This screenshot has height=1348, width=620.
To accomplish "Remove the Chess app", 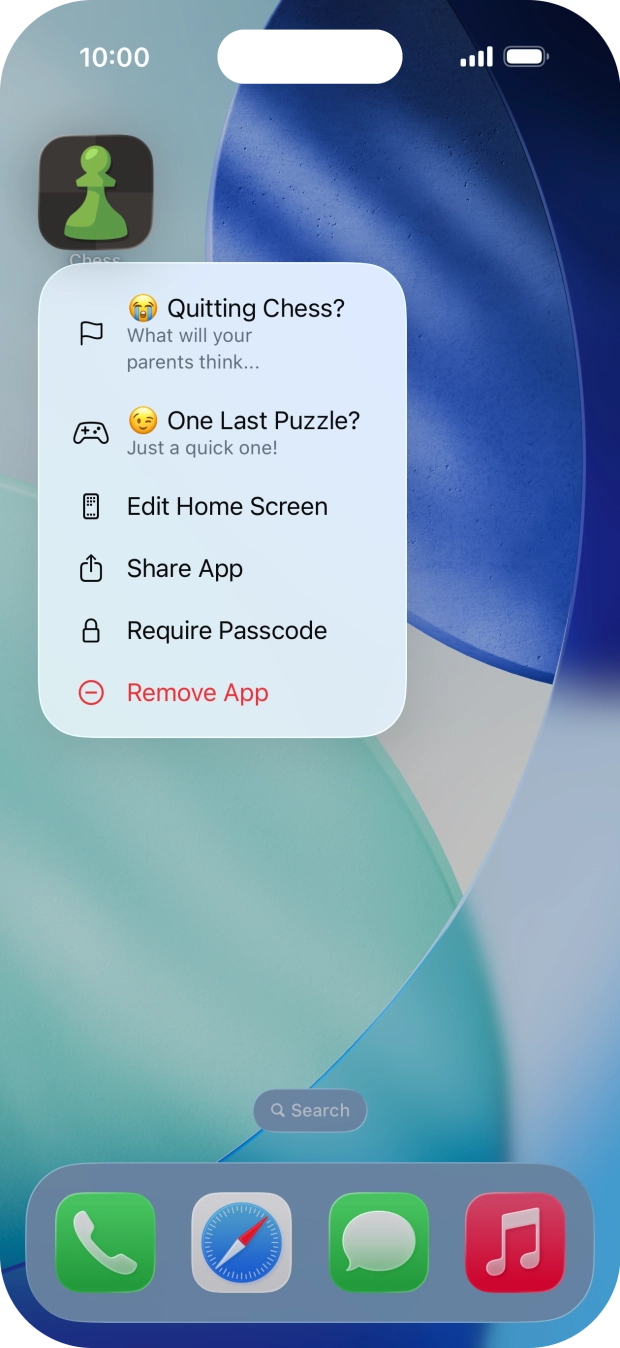I will point(222,692).
